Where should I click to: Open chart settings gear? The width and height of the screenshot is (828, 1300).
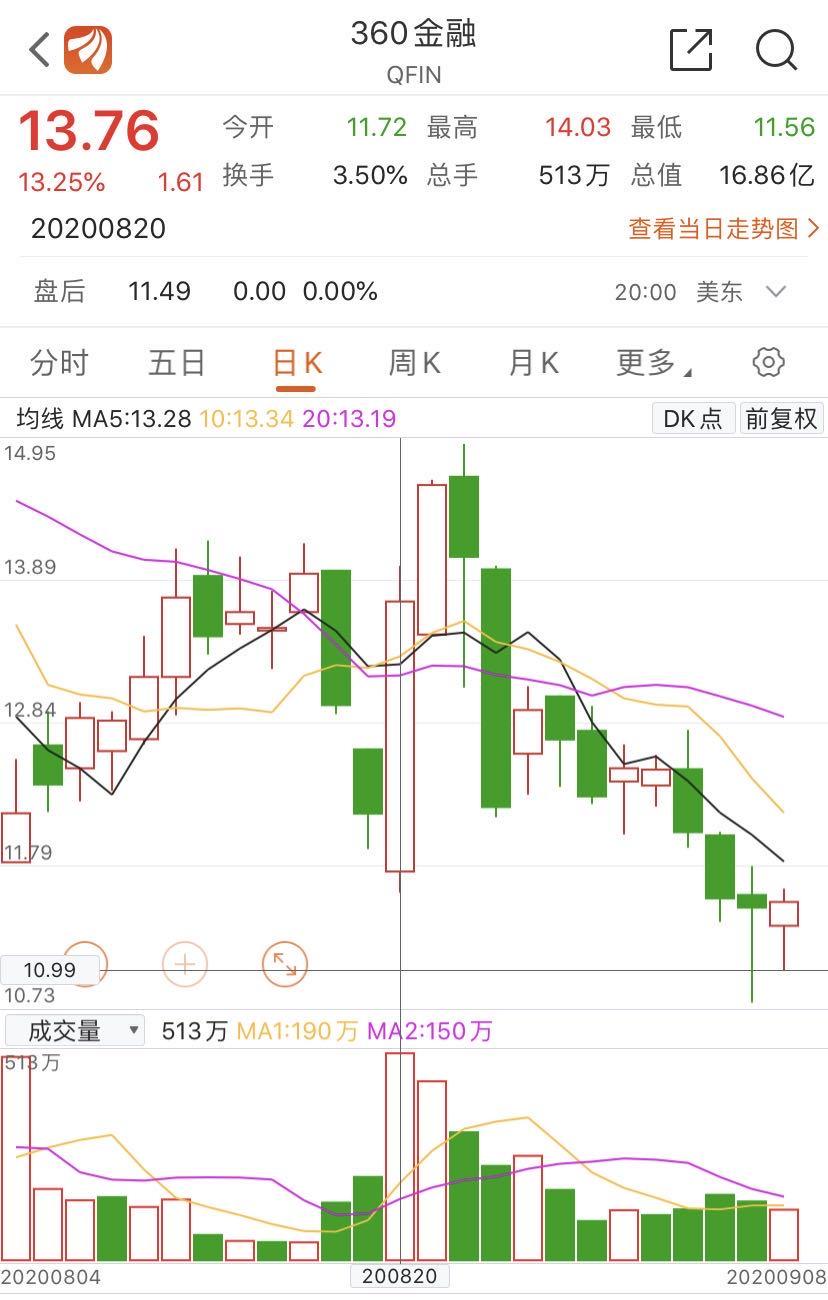pyautogui.click(x=768, y=362)
